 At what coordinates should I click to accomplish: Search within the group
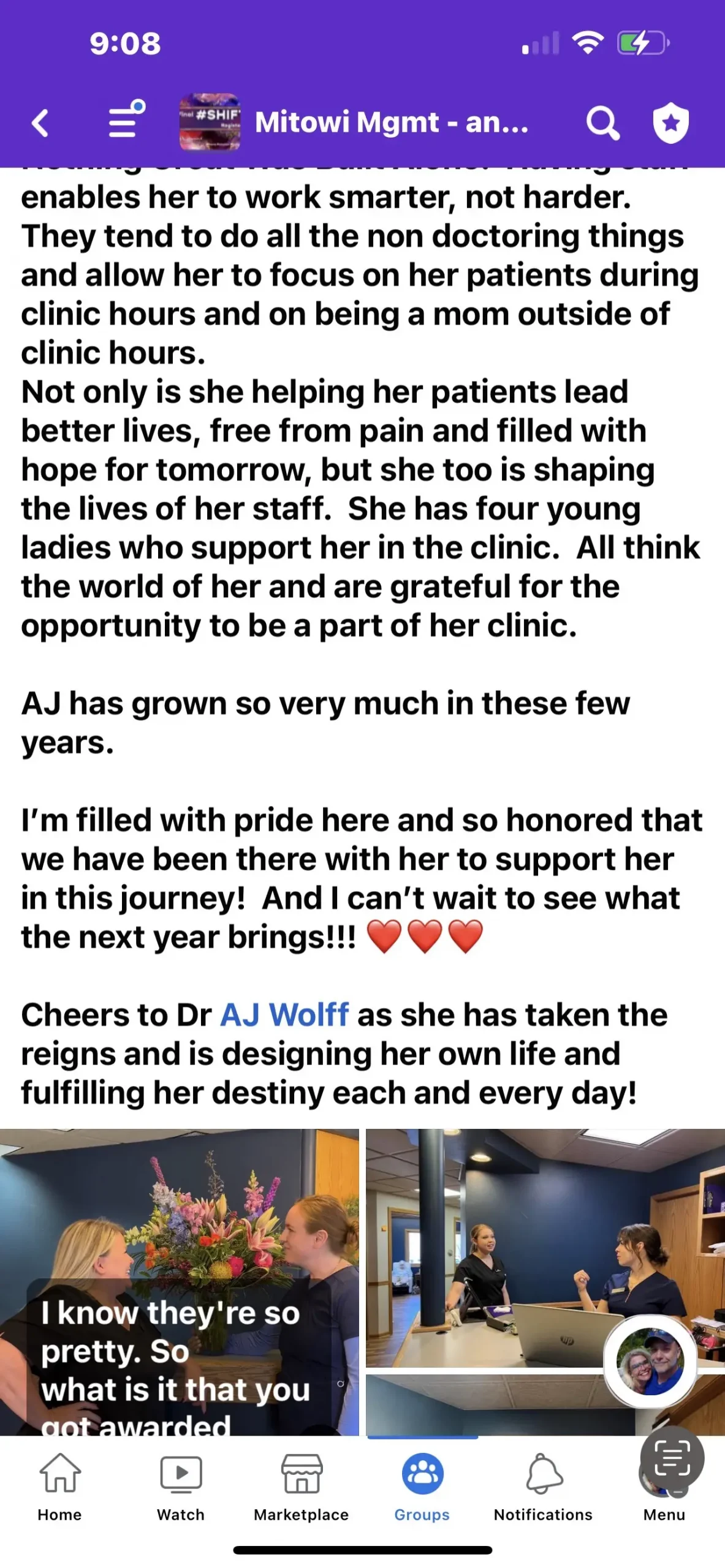[x=602, y=123]
